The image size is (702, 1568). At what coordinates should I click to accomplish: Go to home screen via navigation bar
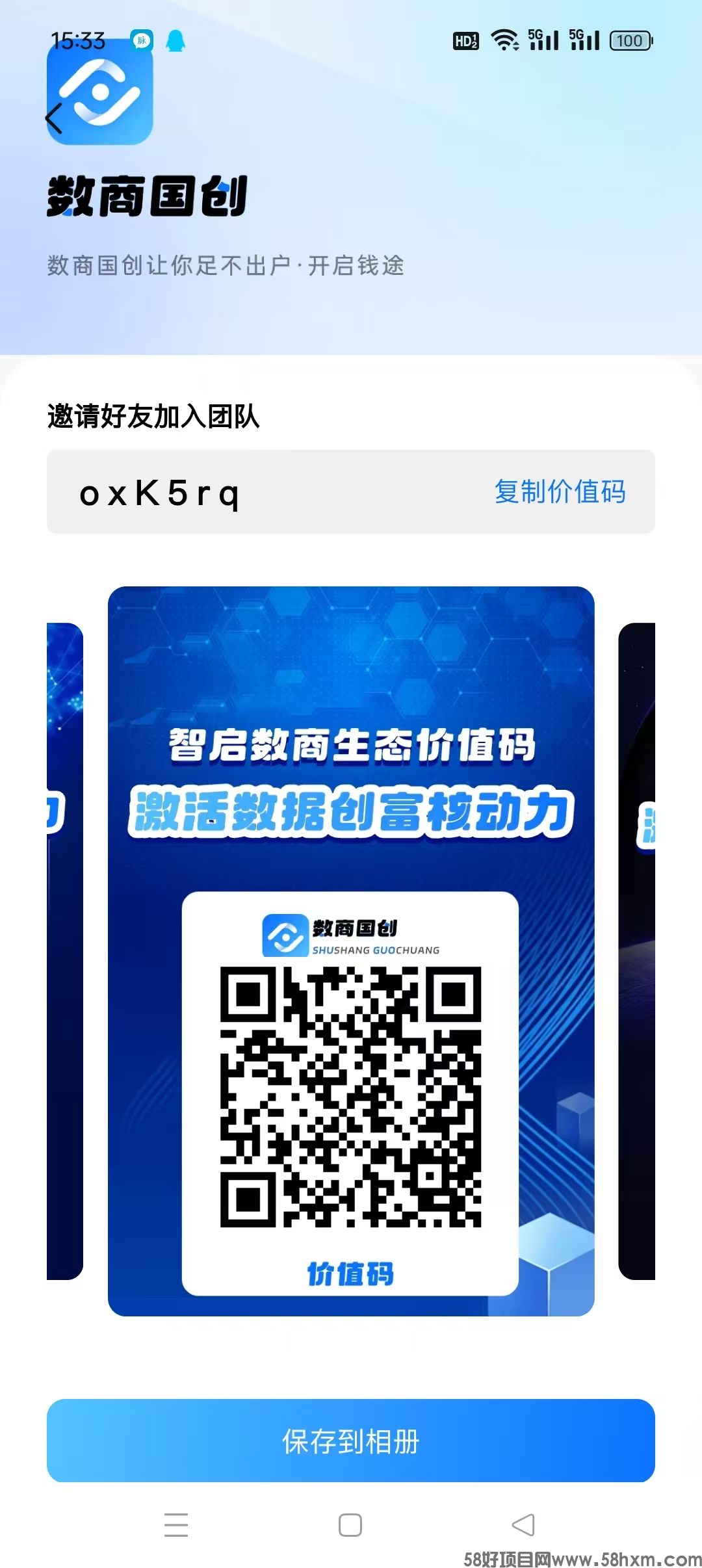click(350, 1525)
